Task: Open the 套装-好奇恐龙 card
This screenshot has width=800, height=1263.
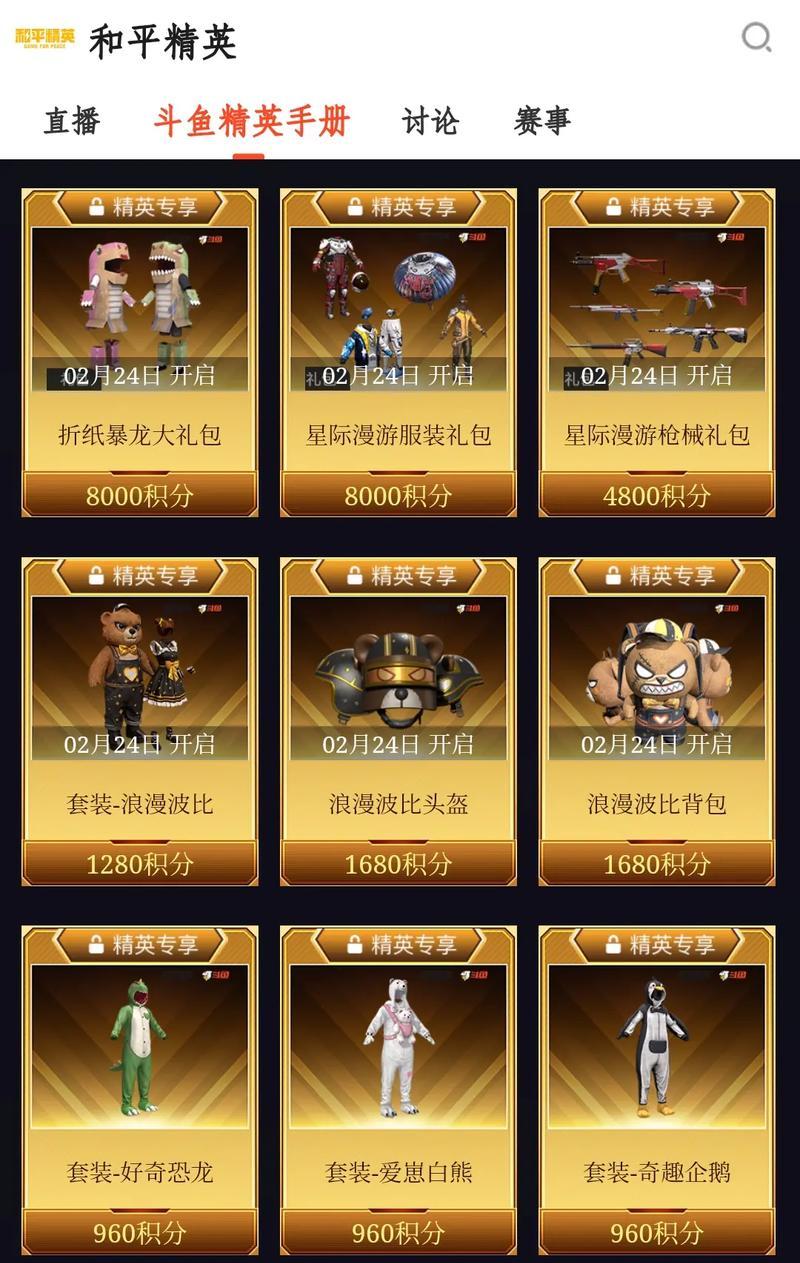Action: (x=140, y=1090)
